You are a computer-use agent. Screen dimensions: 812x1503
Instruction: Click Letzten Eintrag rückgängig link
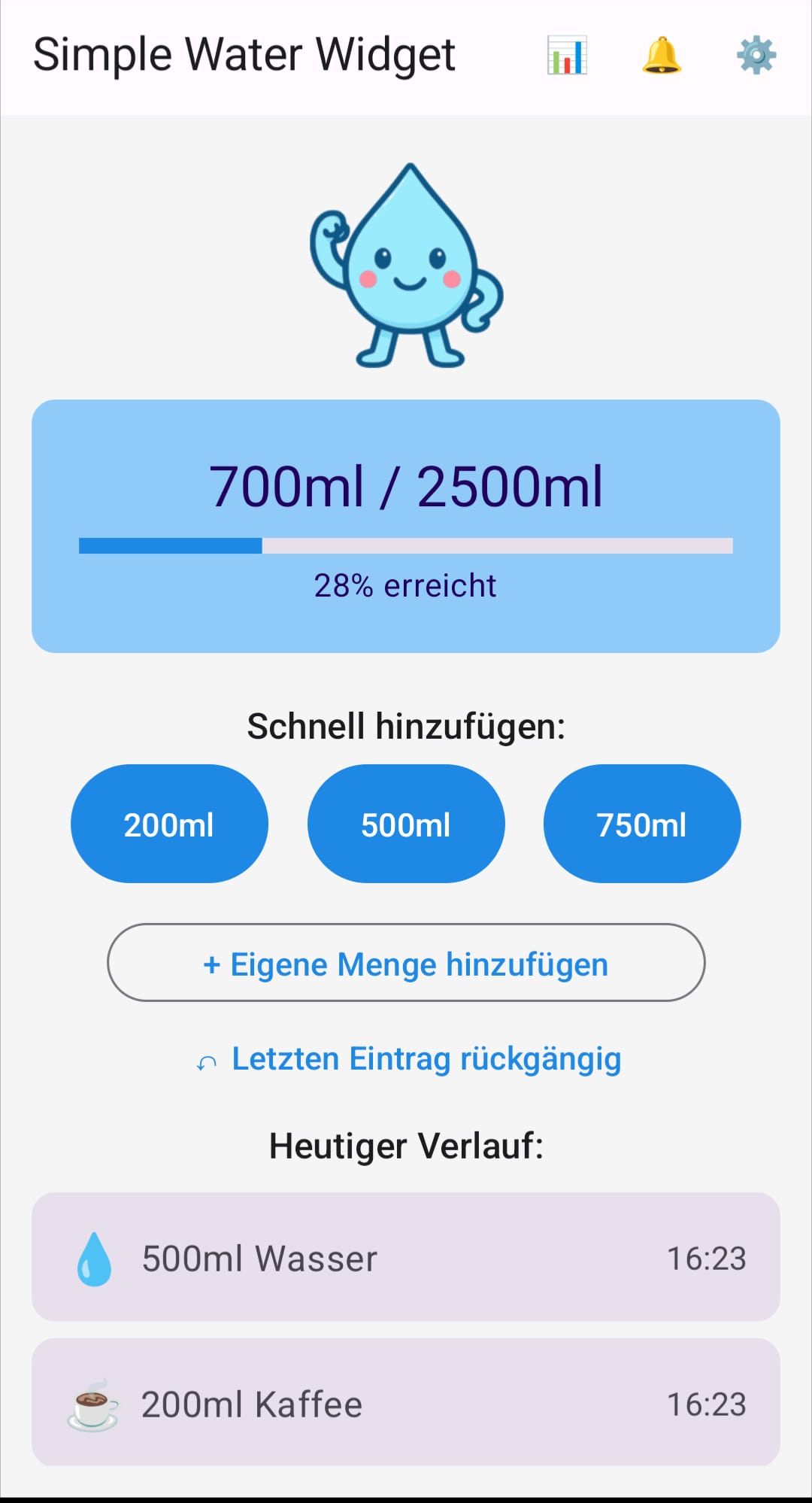[x=426, y=1058]
